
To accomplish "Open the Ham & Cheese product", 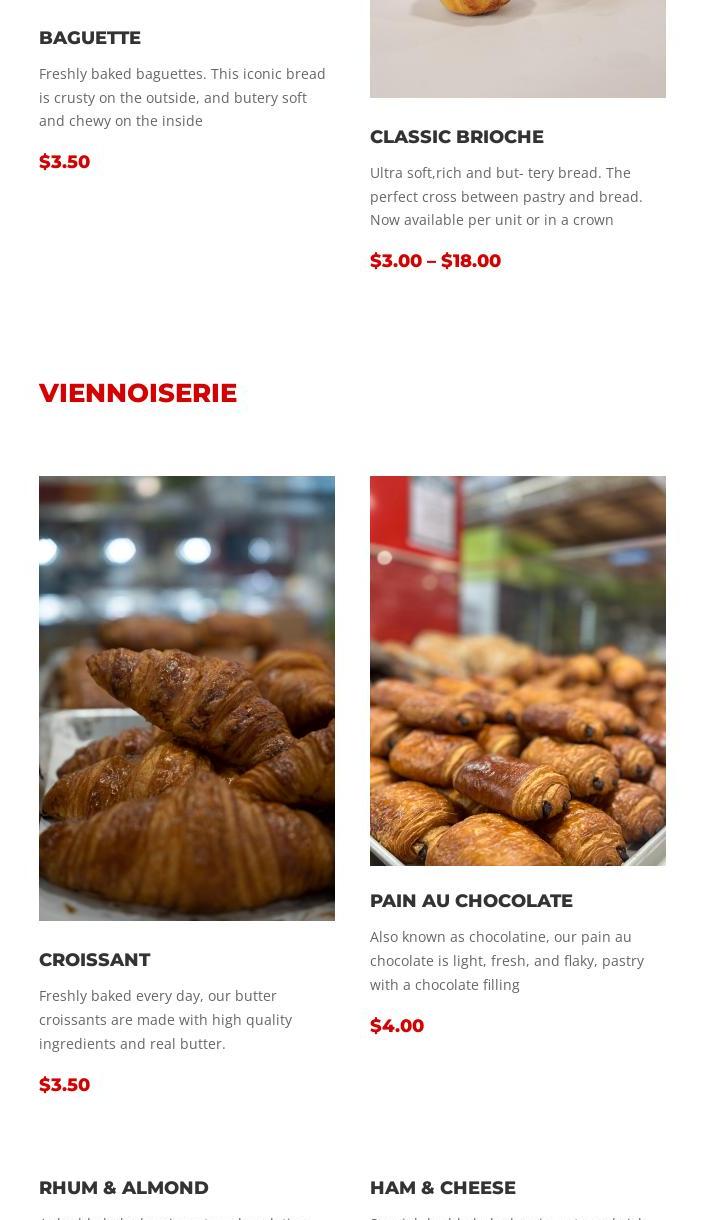I will pos(443,1188).
